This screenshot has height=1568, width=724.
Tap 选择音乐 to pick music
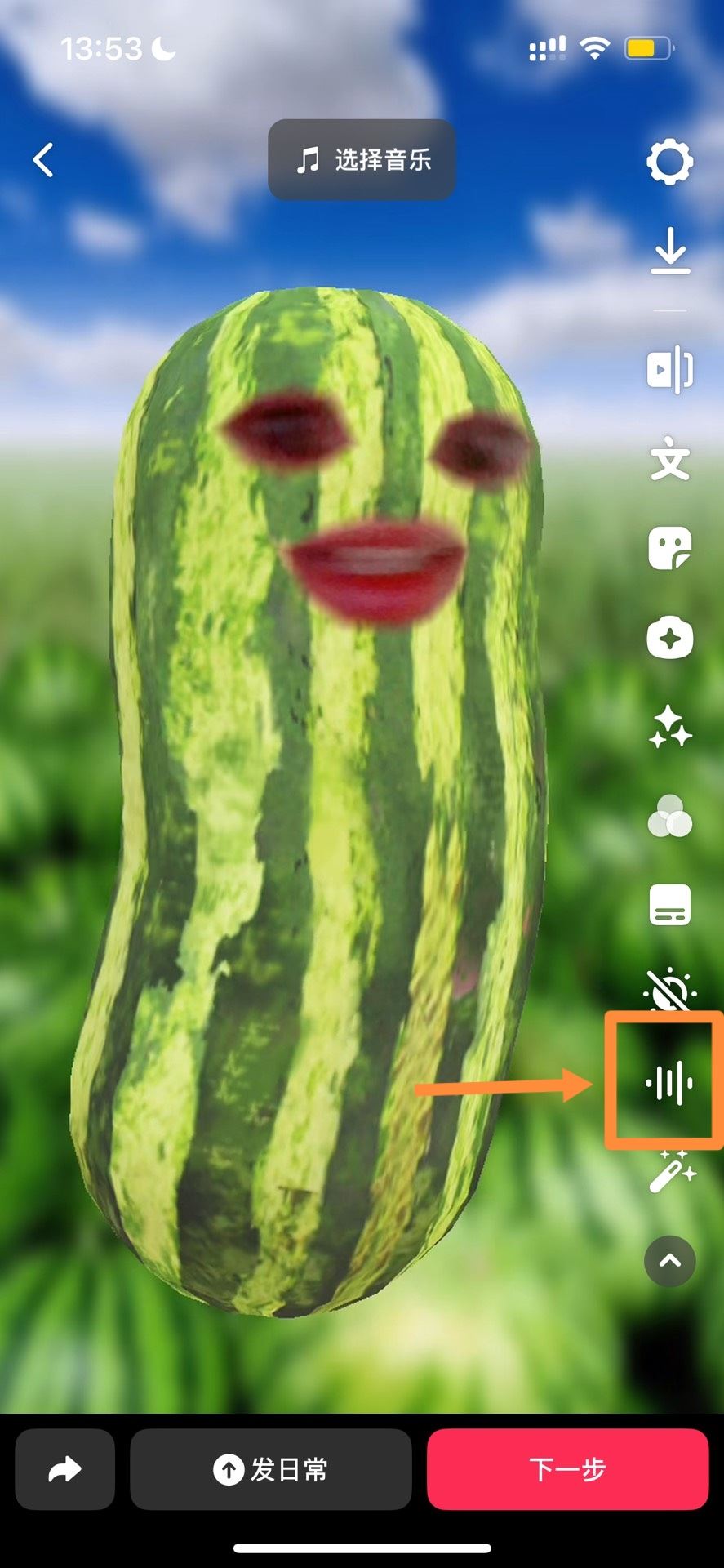[362, 160]
